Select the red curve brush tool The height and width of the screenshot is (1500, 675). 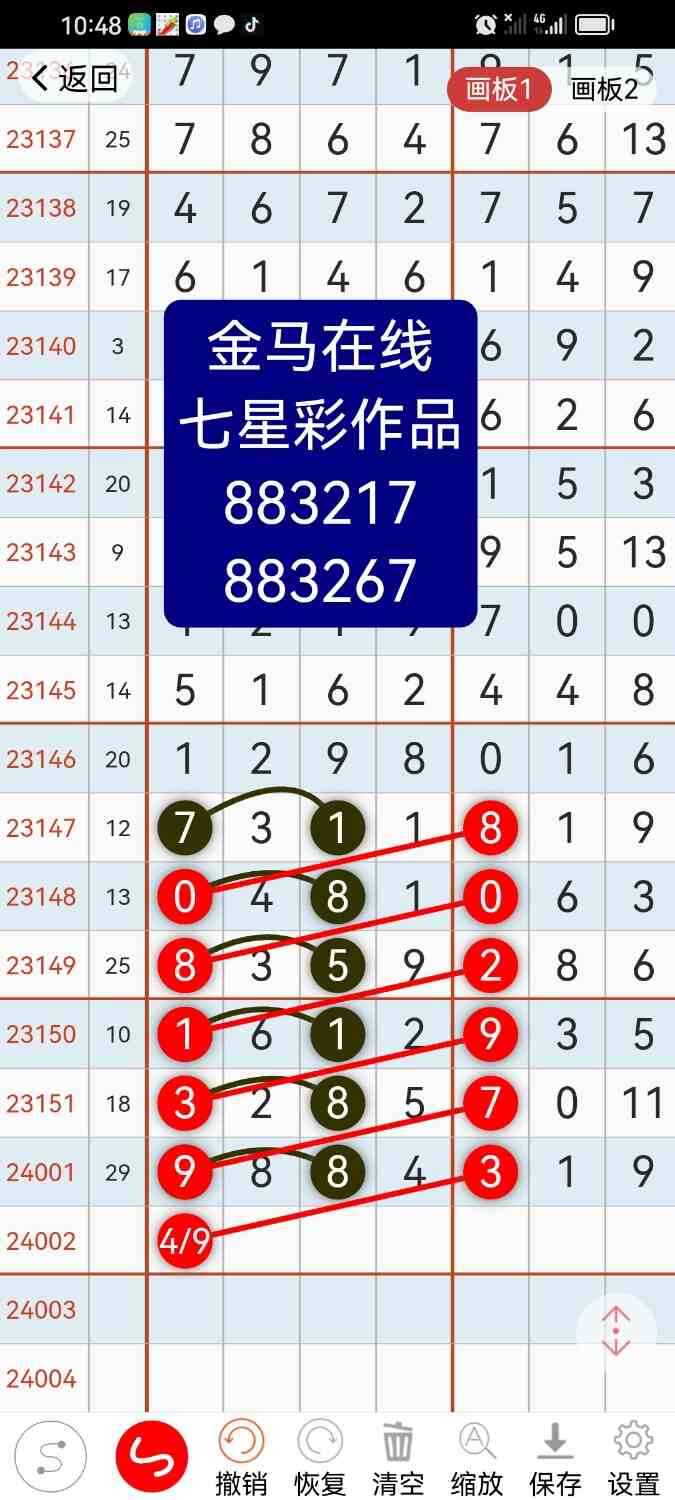pos(152,1456)
